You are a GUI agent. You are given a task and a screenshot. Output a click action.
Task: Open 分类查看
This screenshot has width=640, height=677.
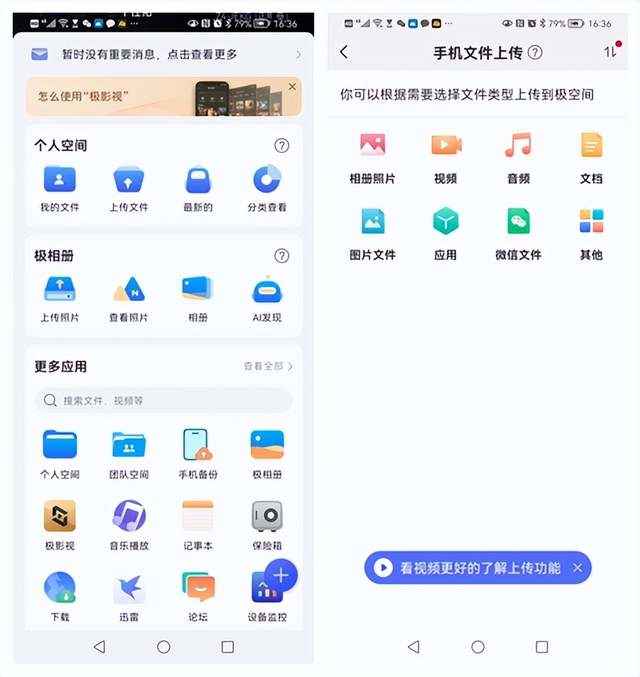(267, 189)
